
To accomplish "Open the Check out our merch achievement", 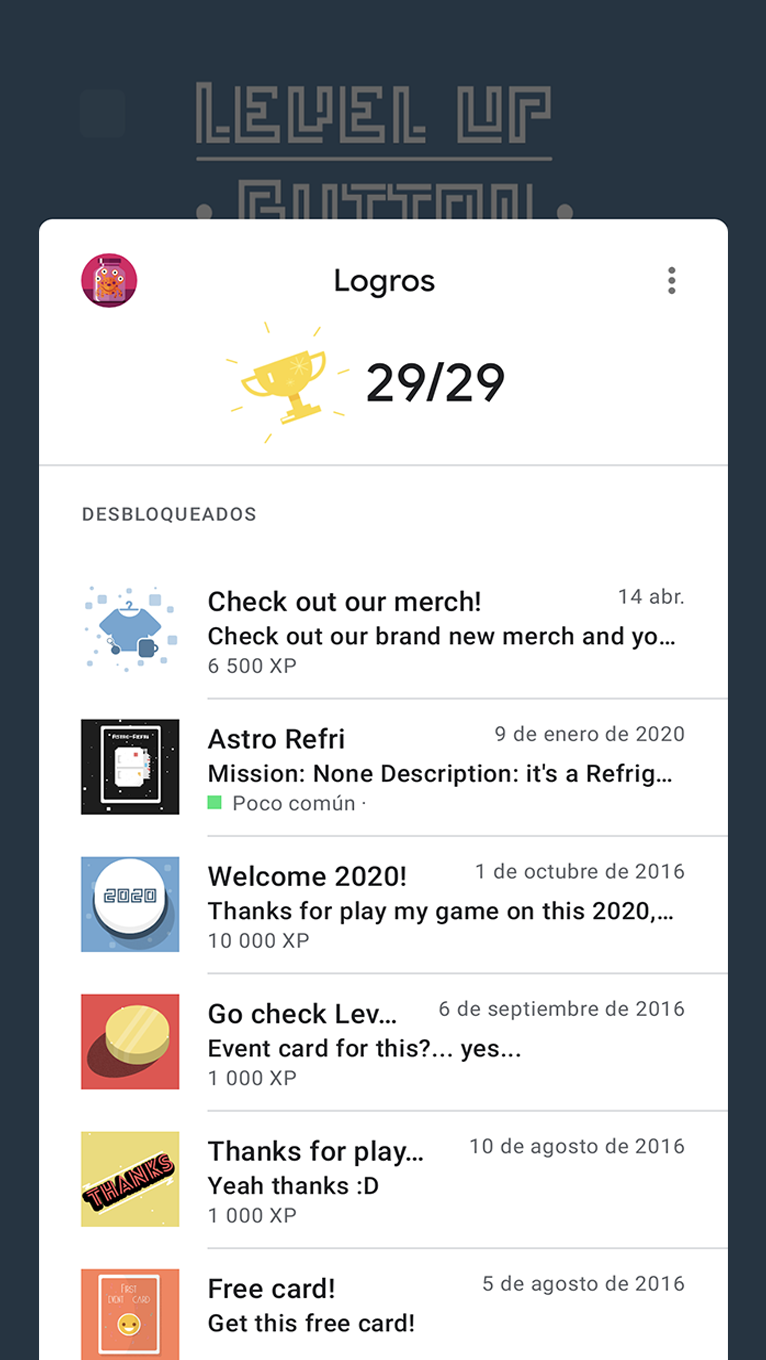I will [343, 601].
